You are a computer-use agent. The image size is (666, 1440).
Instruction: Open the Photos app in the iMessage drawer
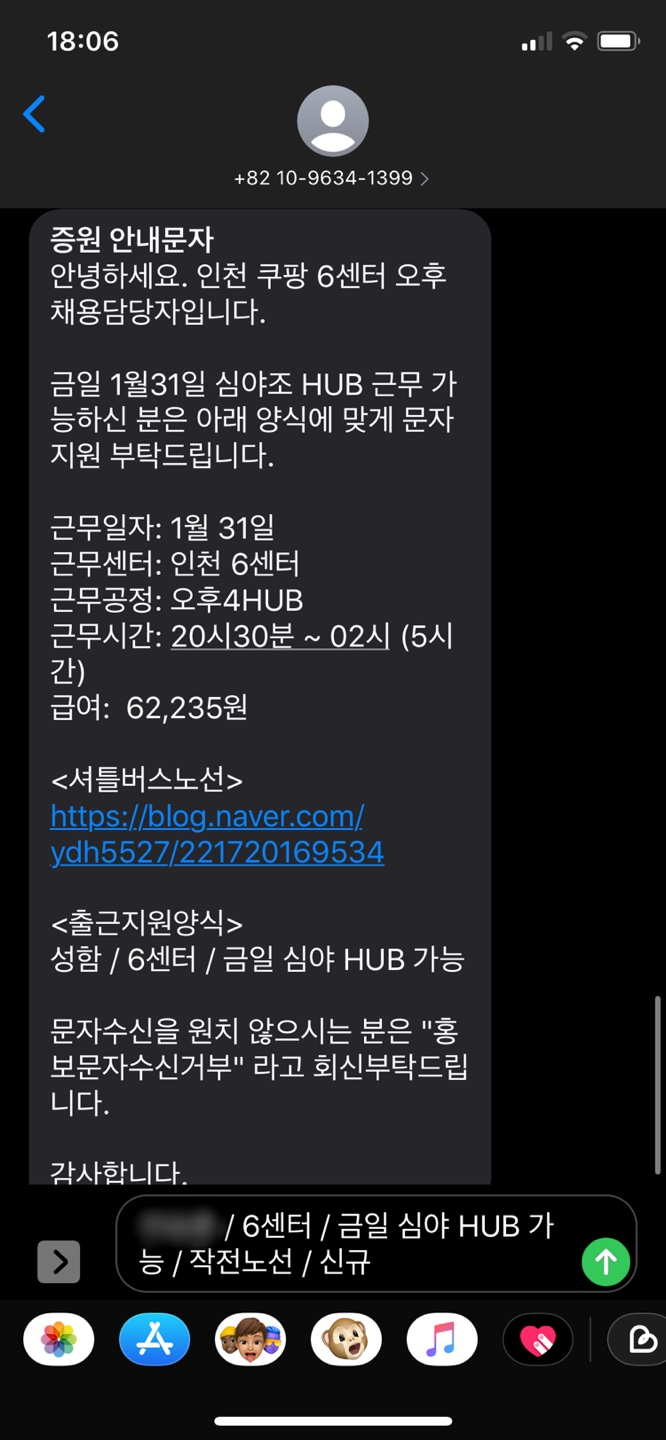coord(59,1340)
